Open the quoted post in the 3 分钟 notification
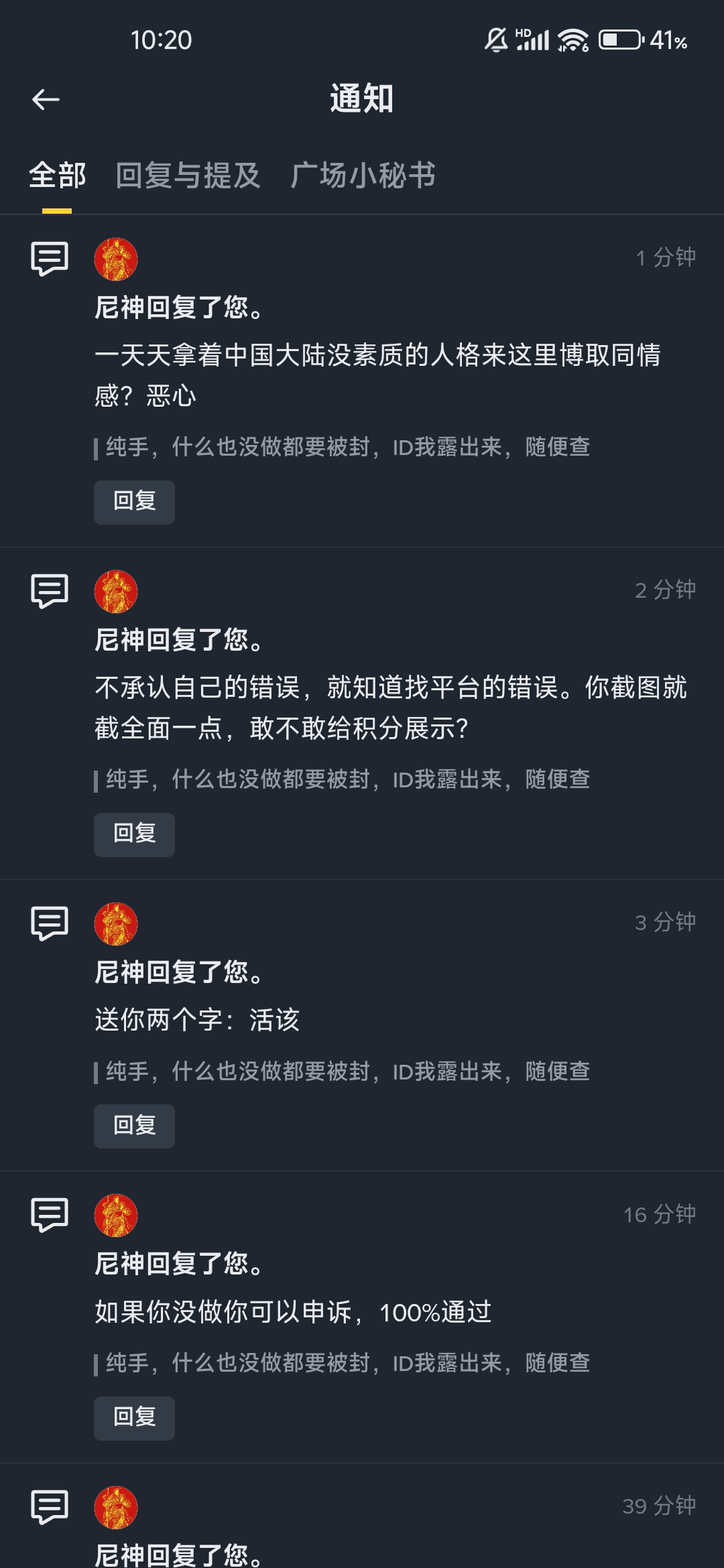724x1568 pixels. point(347,1071)
